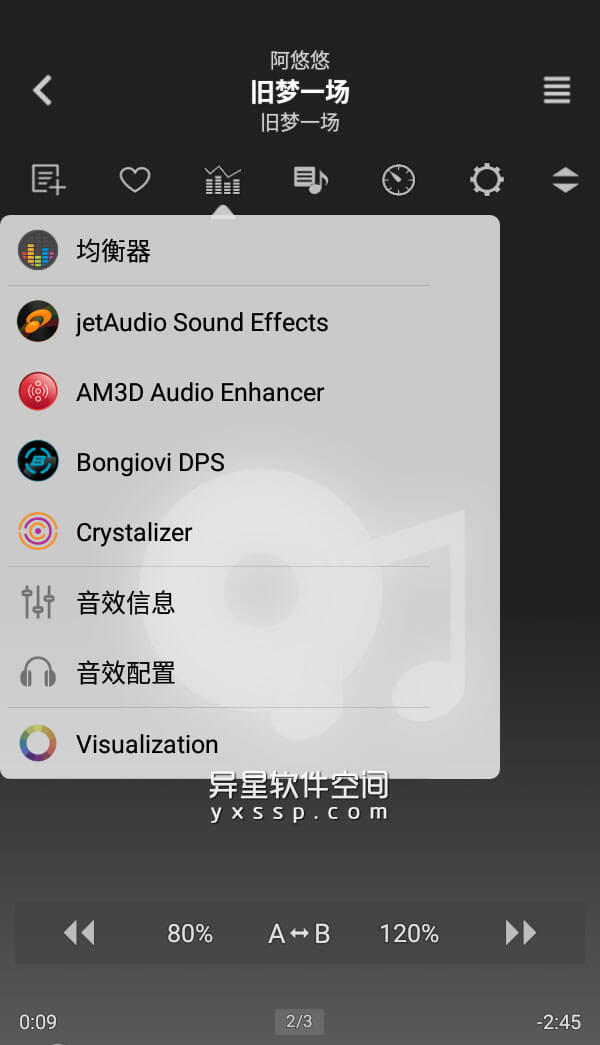600x1045 pixels.
Task: Add this song to a playlist
Action: [x=48, y=180]
